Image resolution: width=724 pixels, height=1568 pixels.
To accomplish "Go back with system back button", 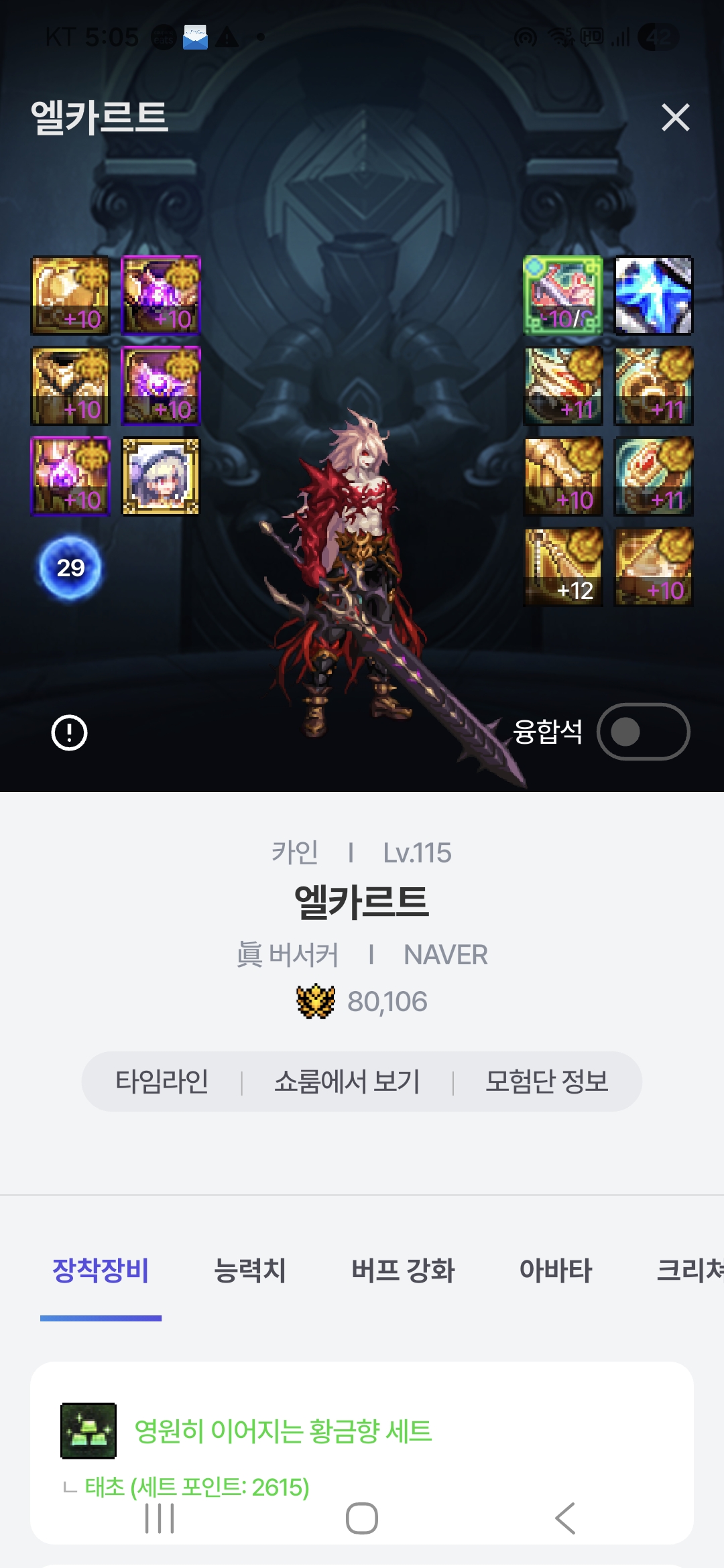I will (x=565, y=1518).
